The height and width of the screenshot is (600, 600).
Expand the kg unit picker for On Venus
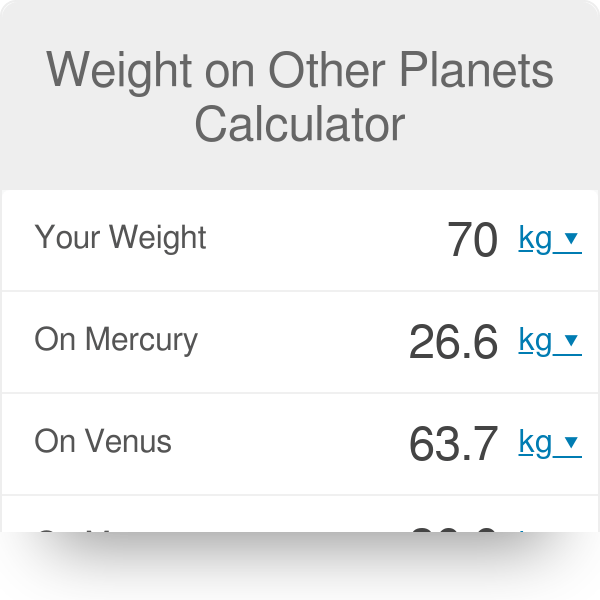pyautogui.click(x=549, y=443)
